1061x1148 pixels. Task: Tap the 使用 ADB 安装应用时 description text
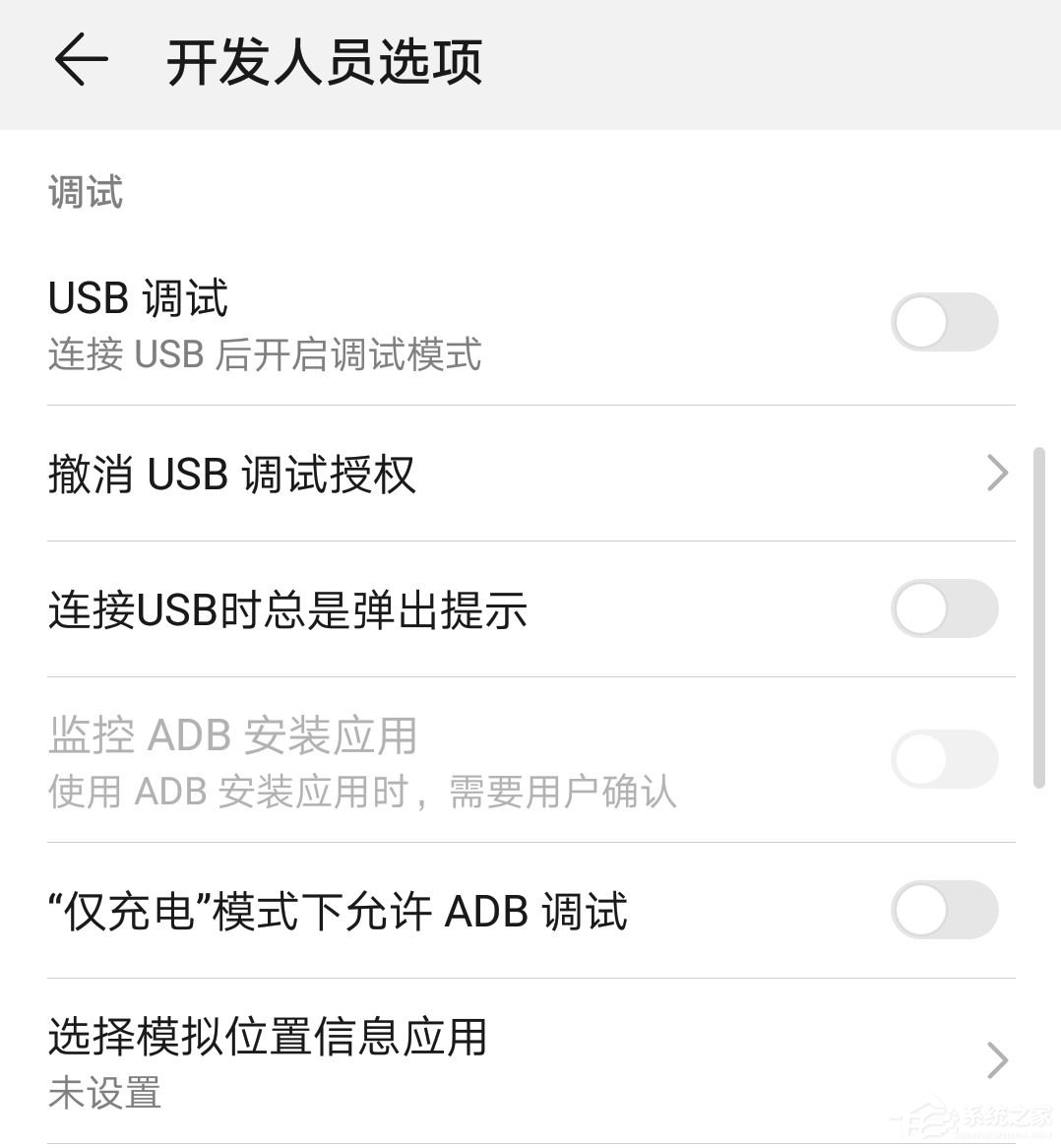(361, 793)
